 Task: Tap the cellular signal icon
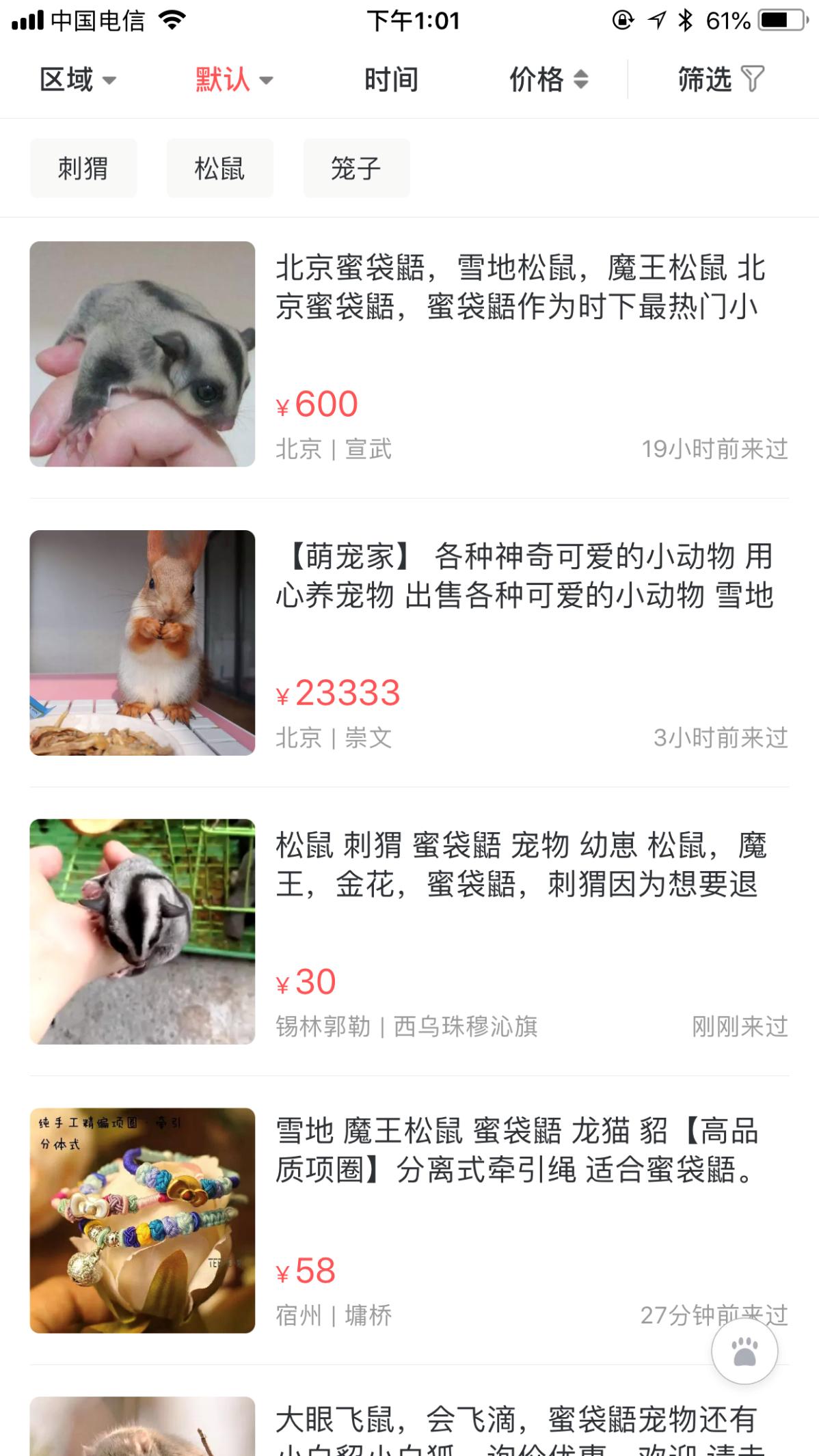pyautogui.click(x=29, y=20)
